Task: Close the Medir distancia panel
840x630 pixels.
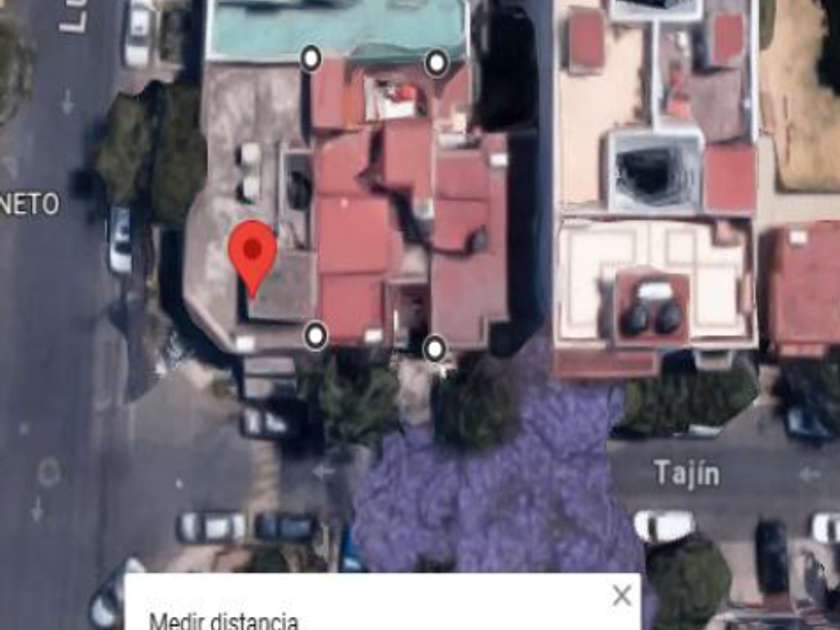Action: (x=622, y=596)
